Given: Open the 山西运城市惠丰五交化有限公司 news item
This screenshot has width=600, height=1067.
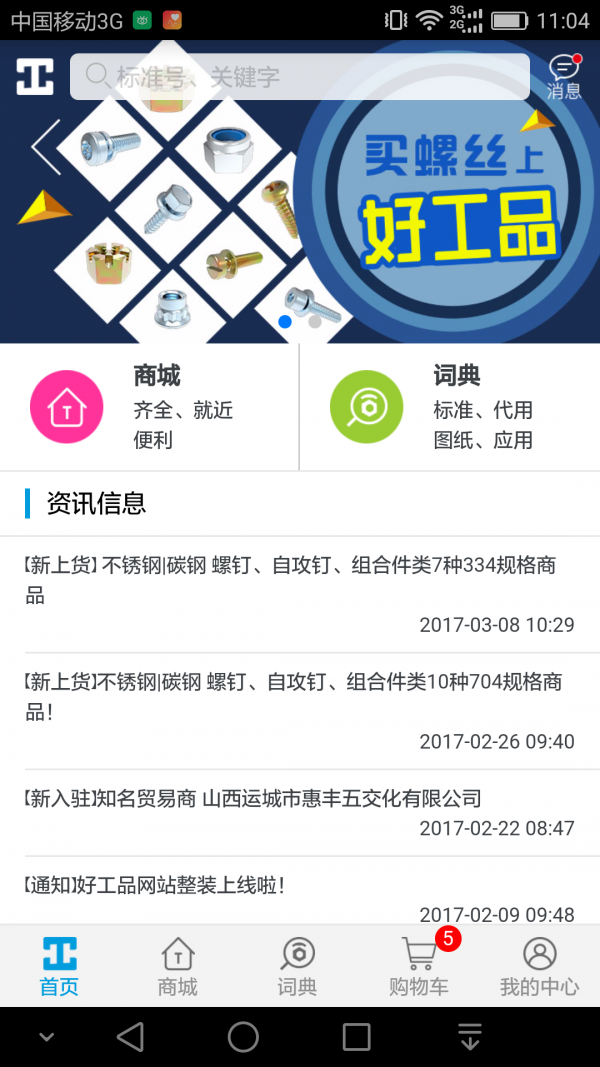Looking at the screenshot, I should coord(300,812).
